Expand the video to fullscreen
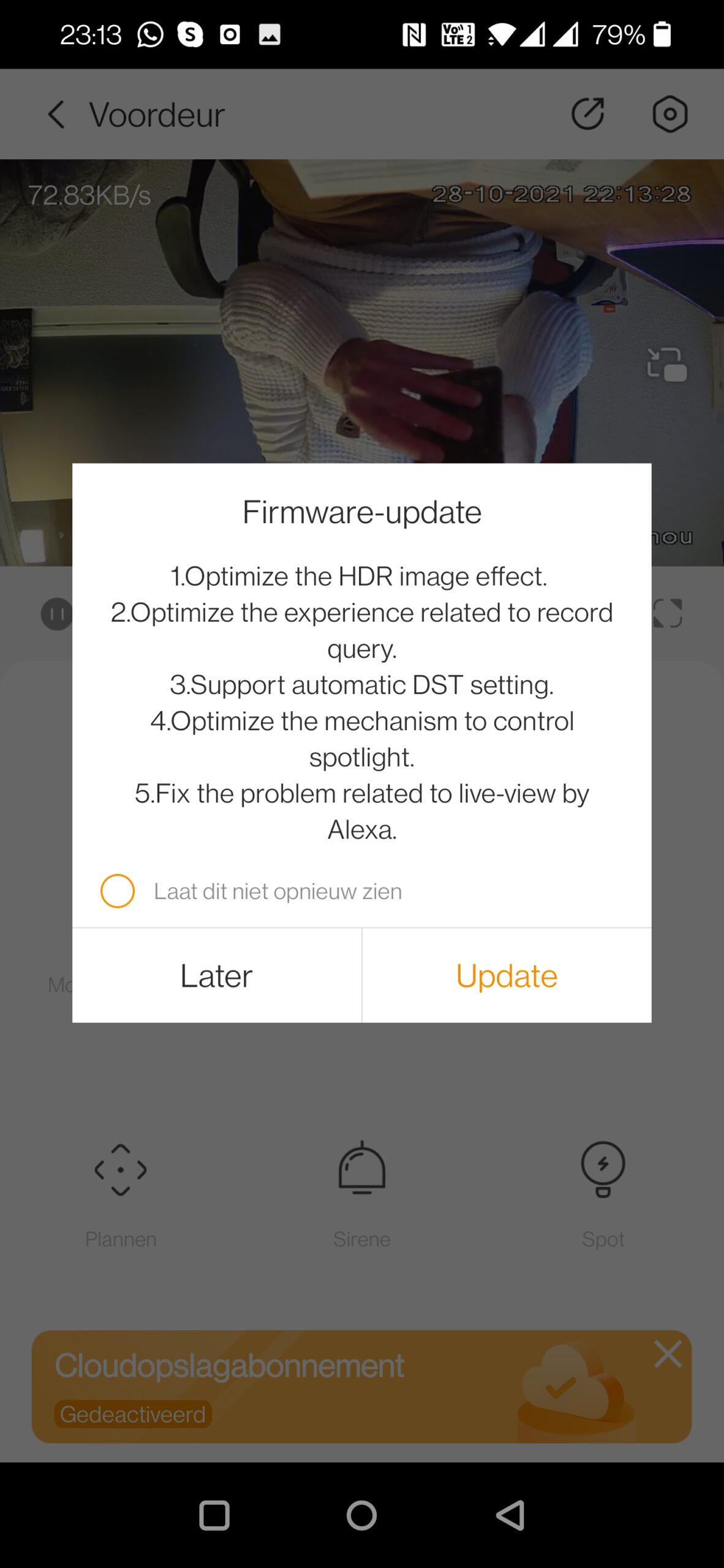Screen dimensions: 724x1568 tap(667, 613)
